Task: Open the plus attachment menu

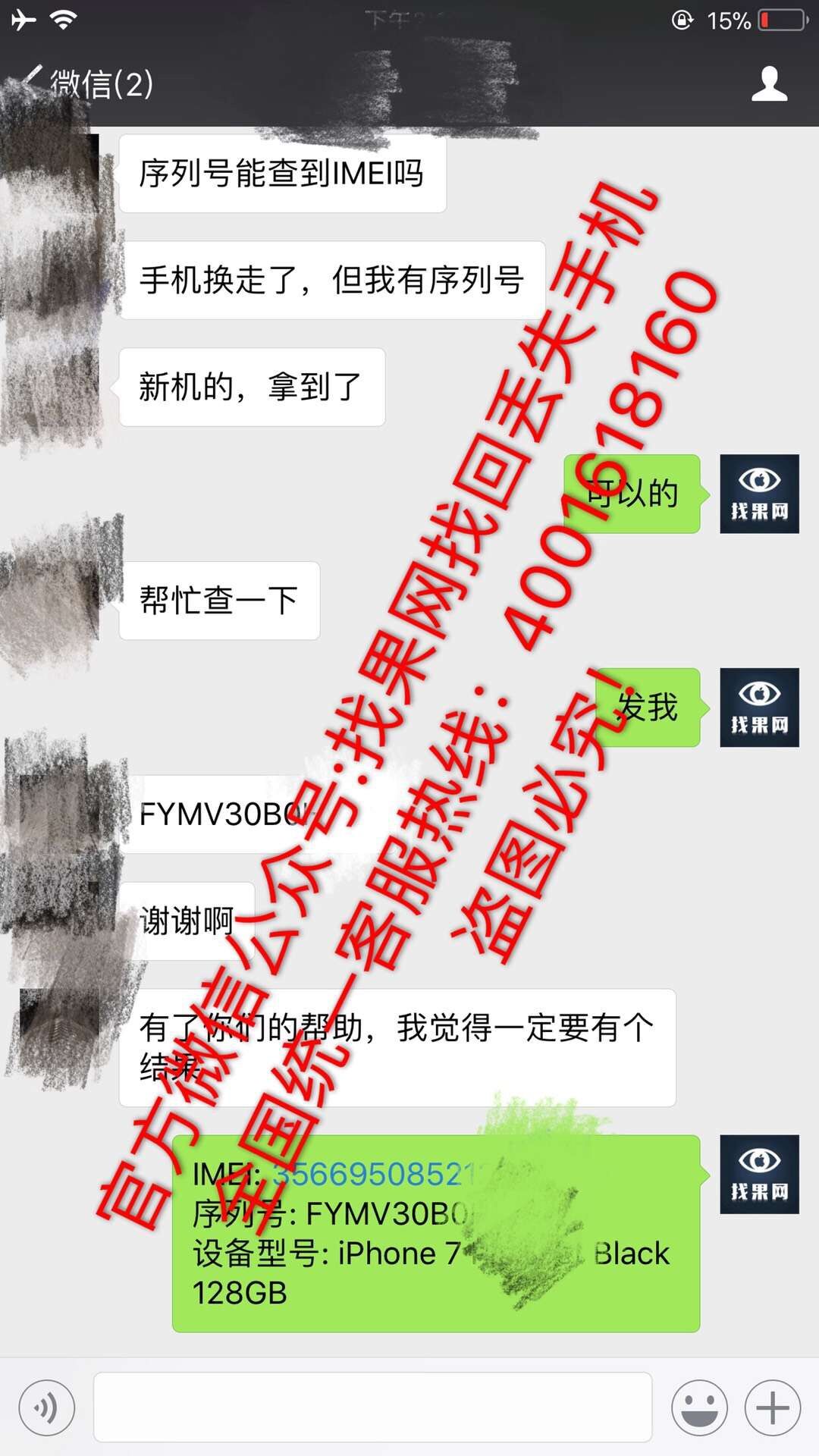Action: click(773, 1409)
